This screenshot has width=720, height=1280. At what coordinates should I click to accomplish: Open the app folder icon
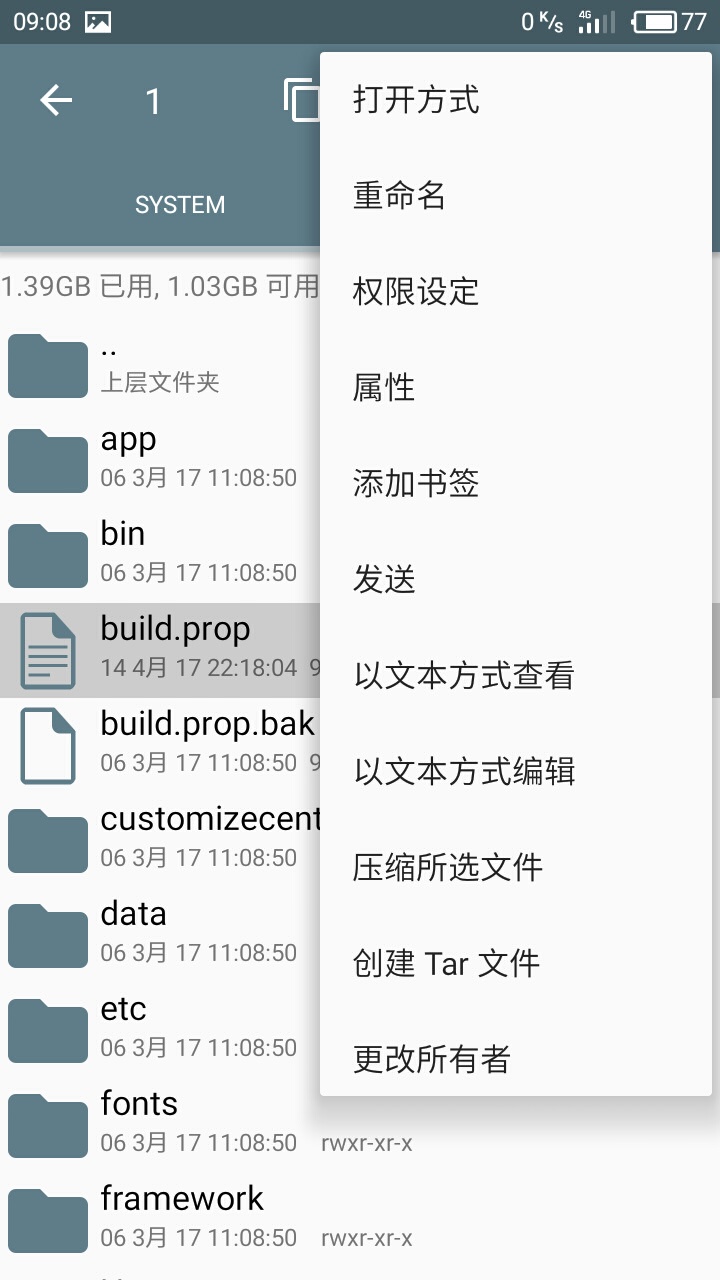[47, 460]
